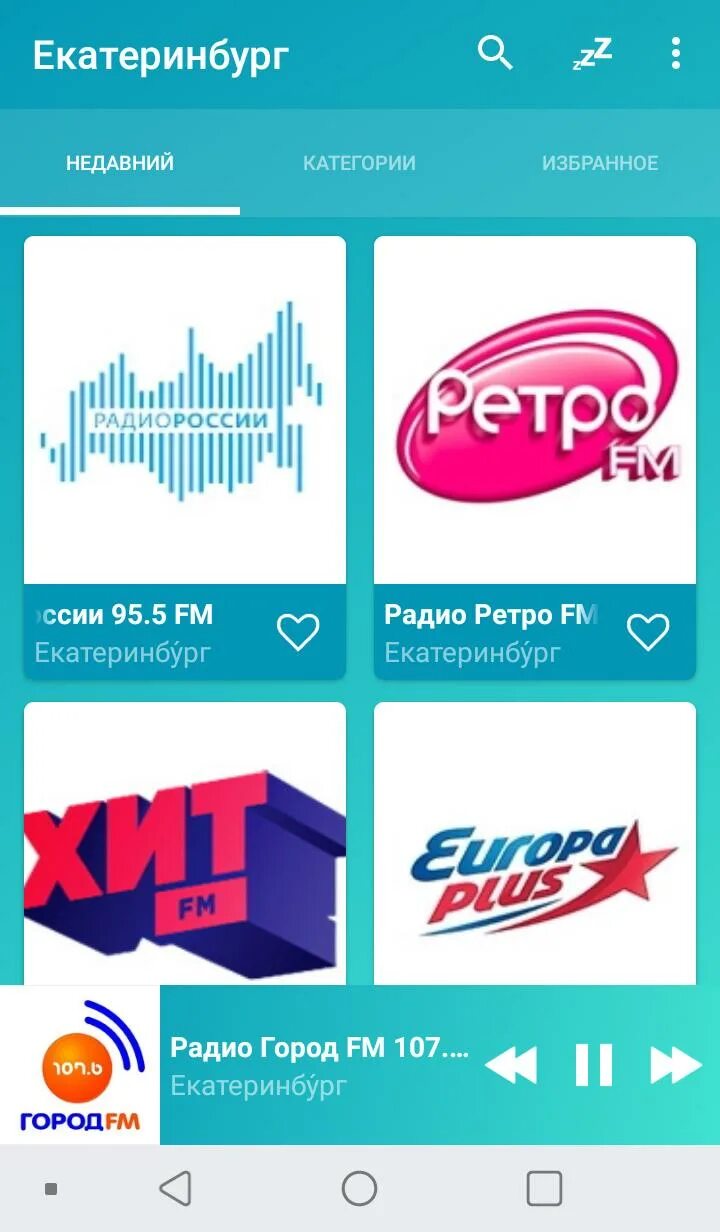Open the Хит FM station tile
The height and width of the screenshot is (1232, 720).
pyautogui.click(x=185, y=843)
